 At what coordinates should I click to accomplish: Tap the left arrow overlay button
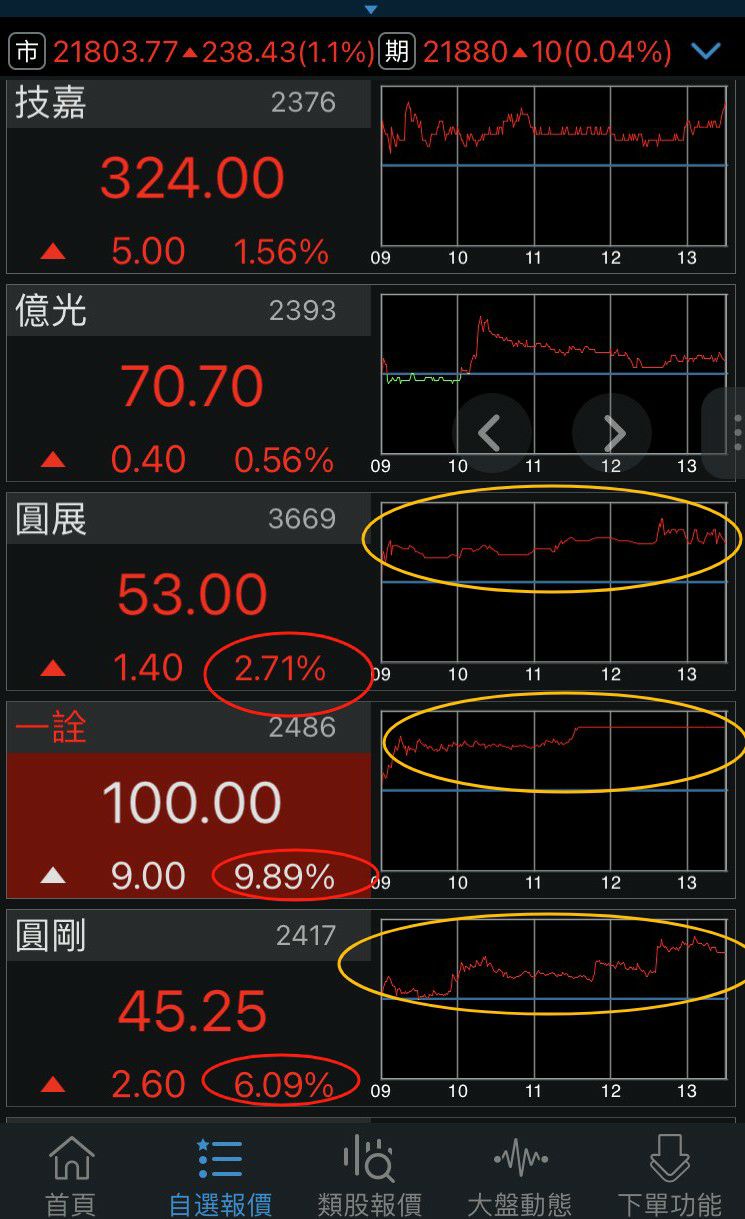pos(490,433)
